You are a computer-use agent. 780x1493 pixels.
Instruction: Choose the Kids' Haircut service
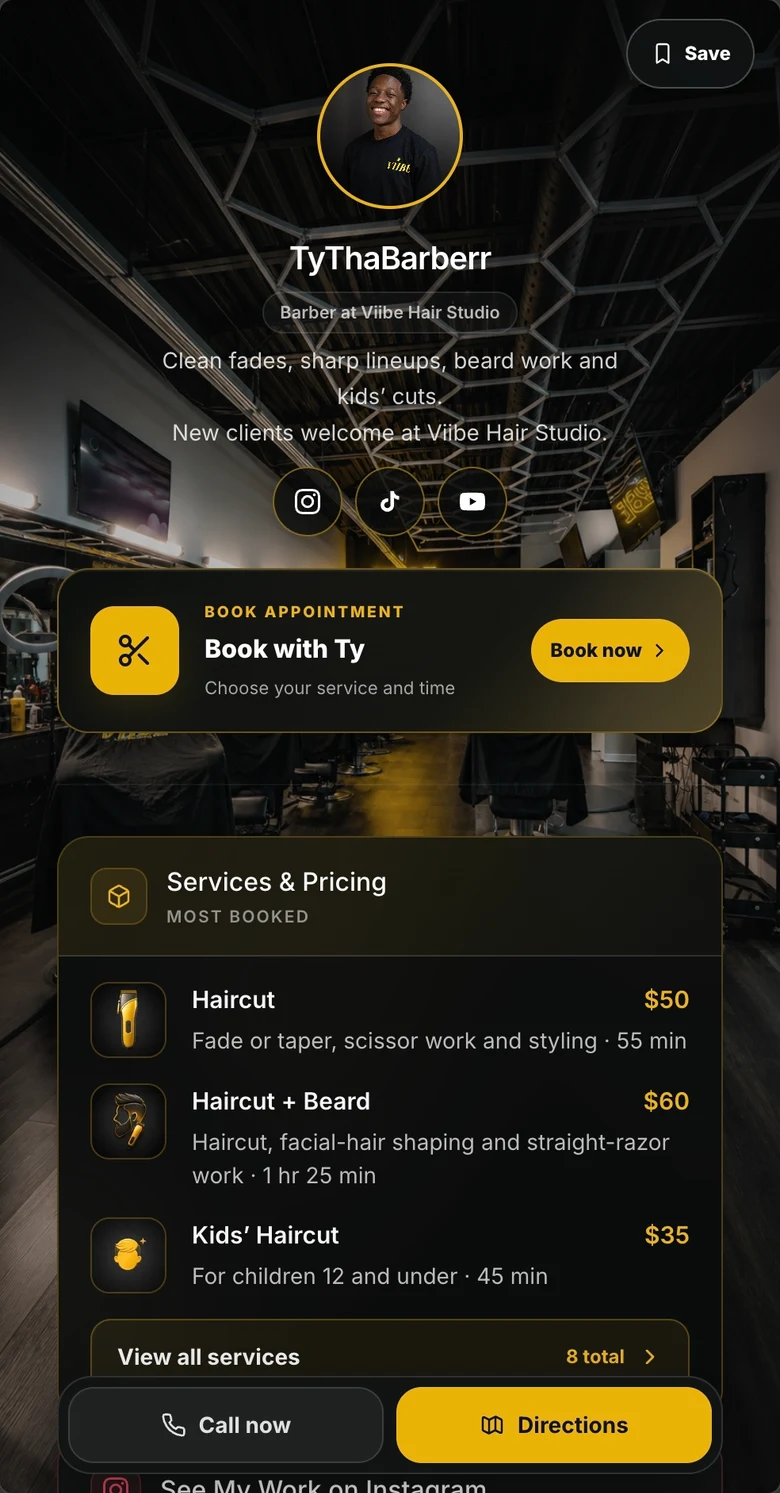390,1255
